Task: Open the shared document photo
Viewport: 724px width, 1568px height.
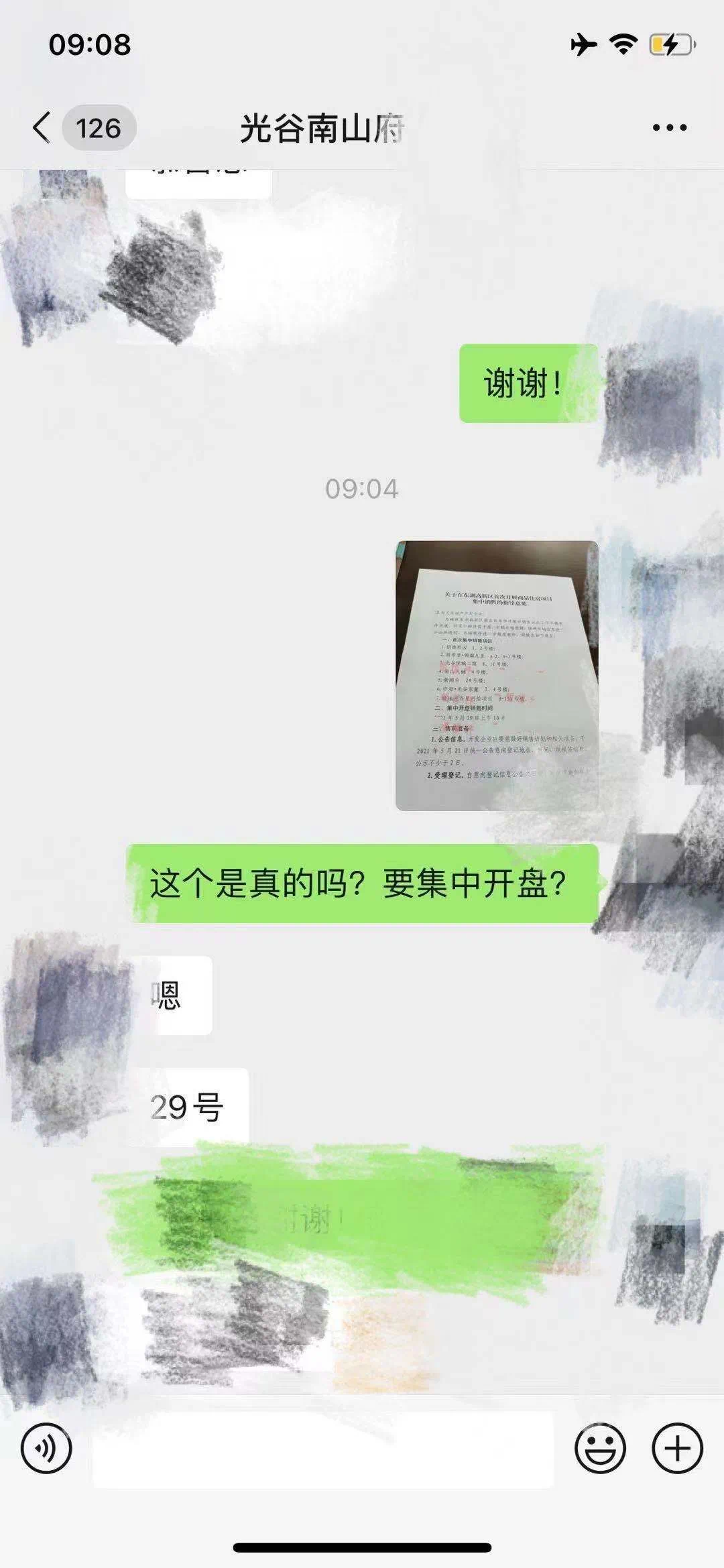Action: 497,676
